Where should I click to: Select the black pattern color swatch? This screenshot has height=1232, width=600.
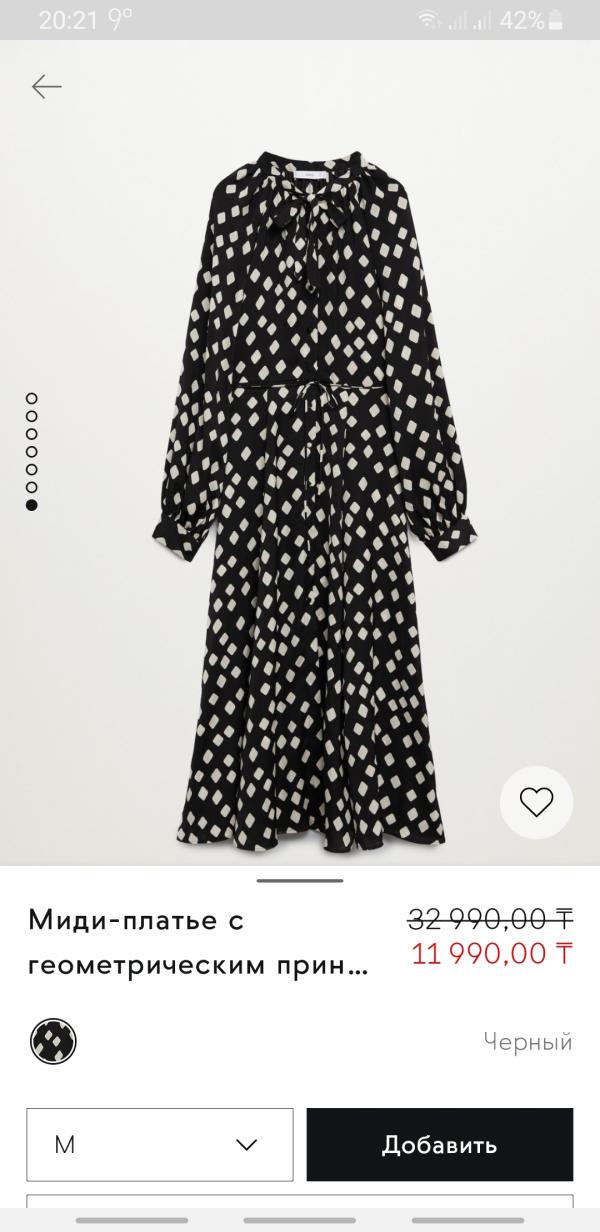click(x=53, y=1041)
